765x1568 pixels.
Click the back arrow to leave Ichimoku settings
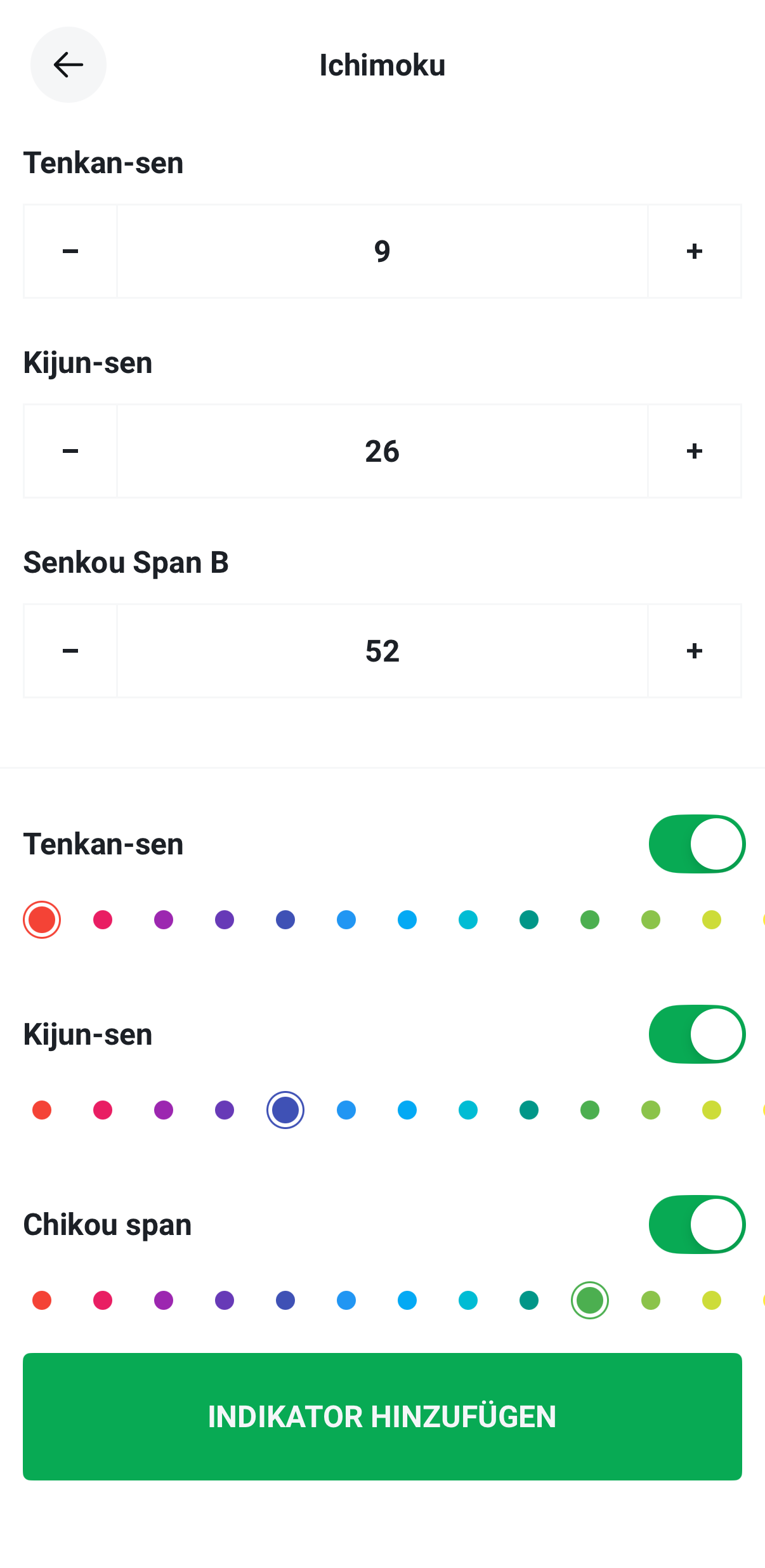tap(68, 64)
